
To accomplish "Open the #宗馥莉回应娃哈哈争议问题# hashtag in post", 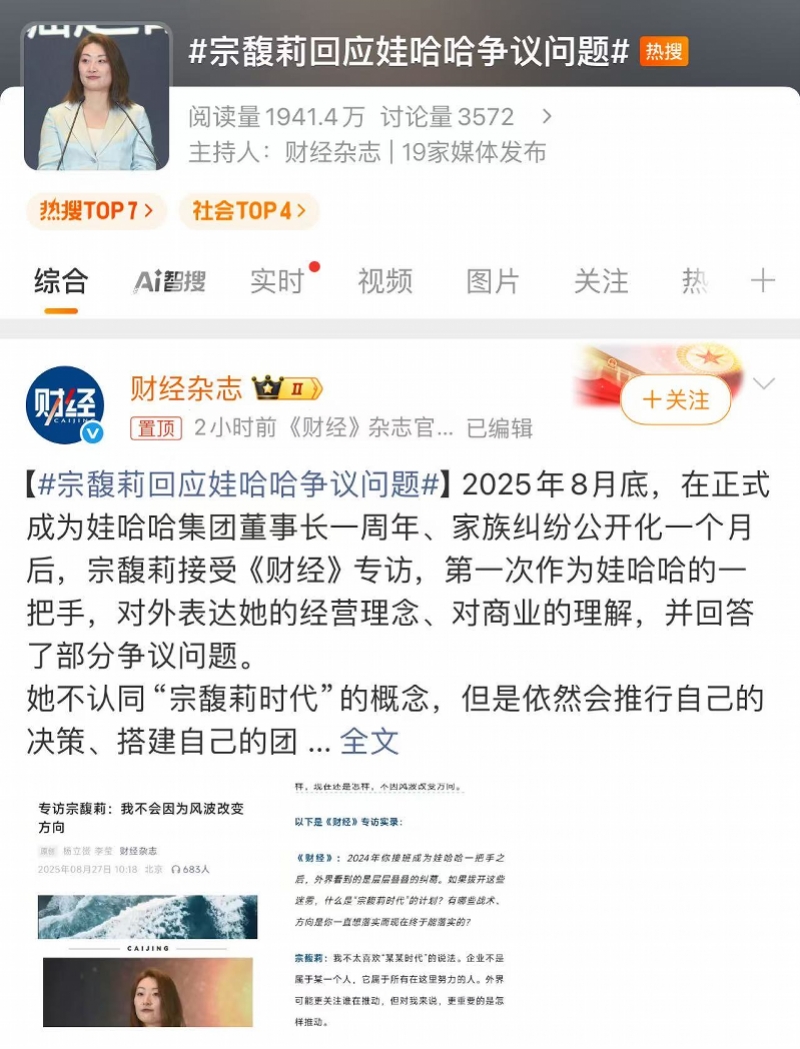I will [x=238, y=485].
